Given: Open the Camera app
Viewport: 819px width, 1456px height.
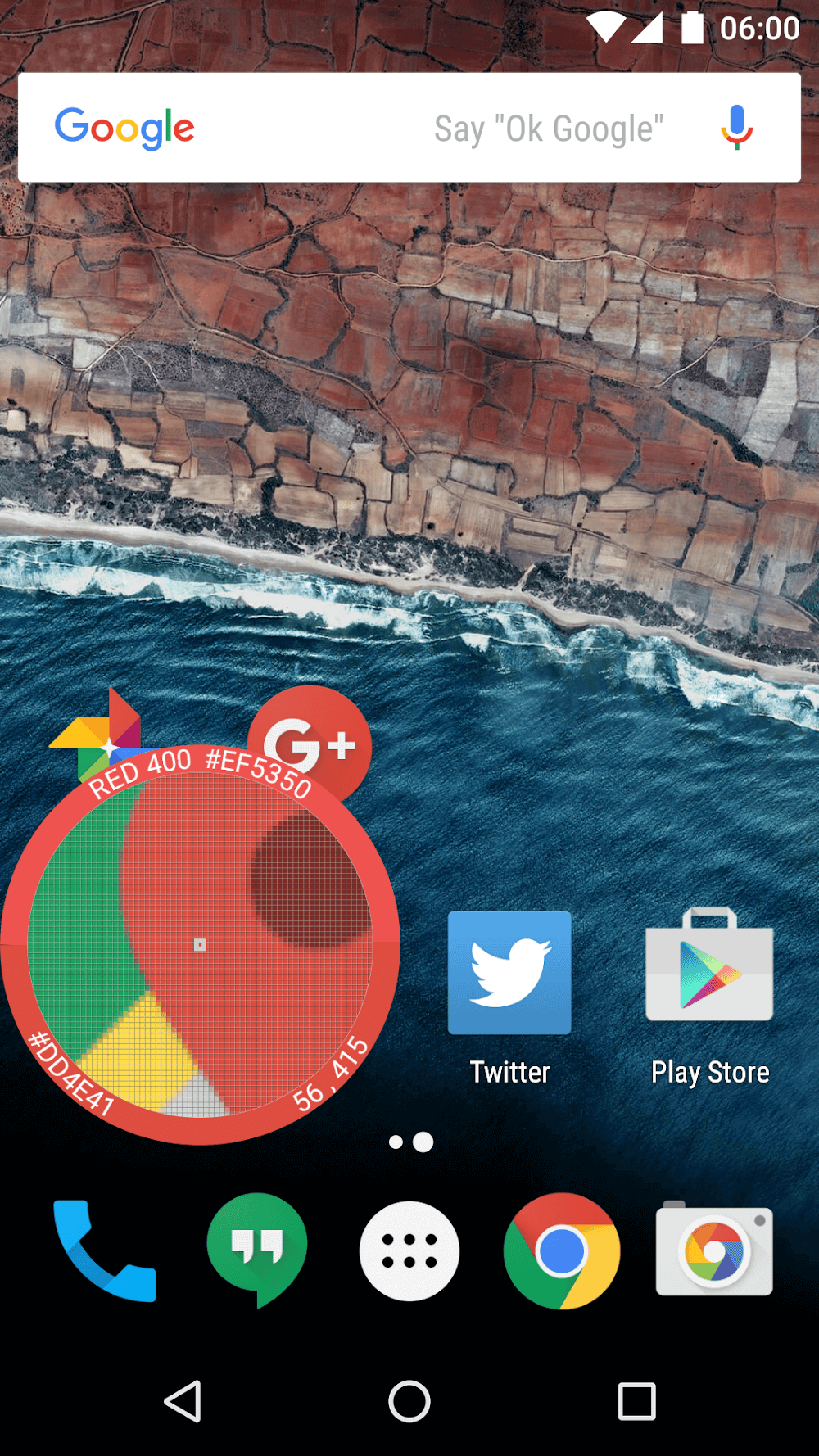Looking at the screenshot, I should coord(714,1250).
